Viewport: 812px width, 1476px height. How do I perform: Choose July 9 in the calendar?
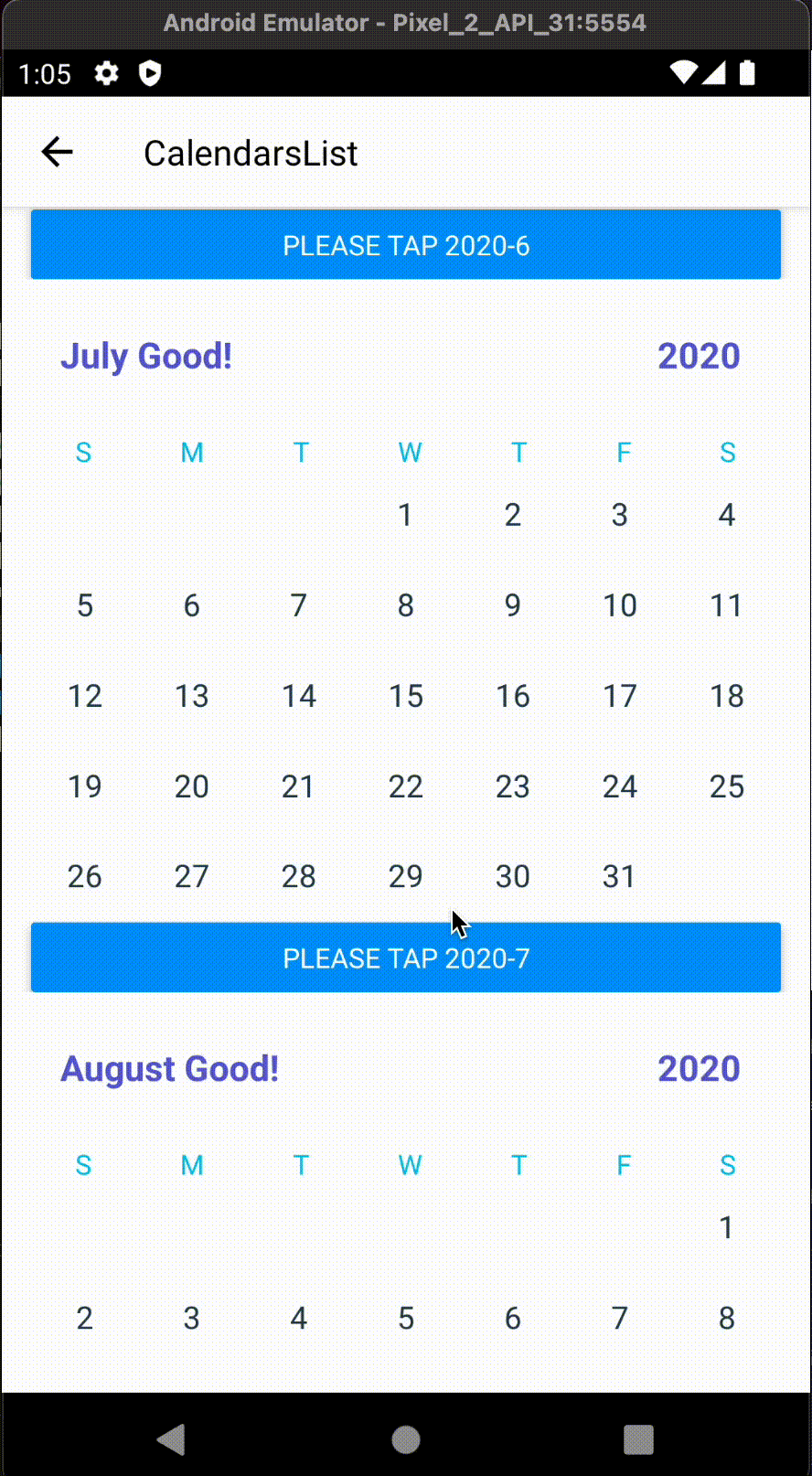[513, 605]
